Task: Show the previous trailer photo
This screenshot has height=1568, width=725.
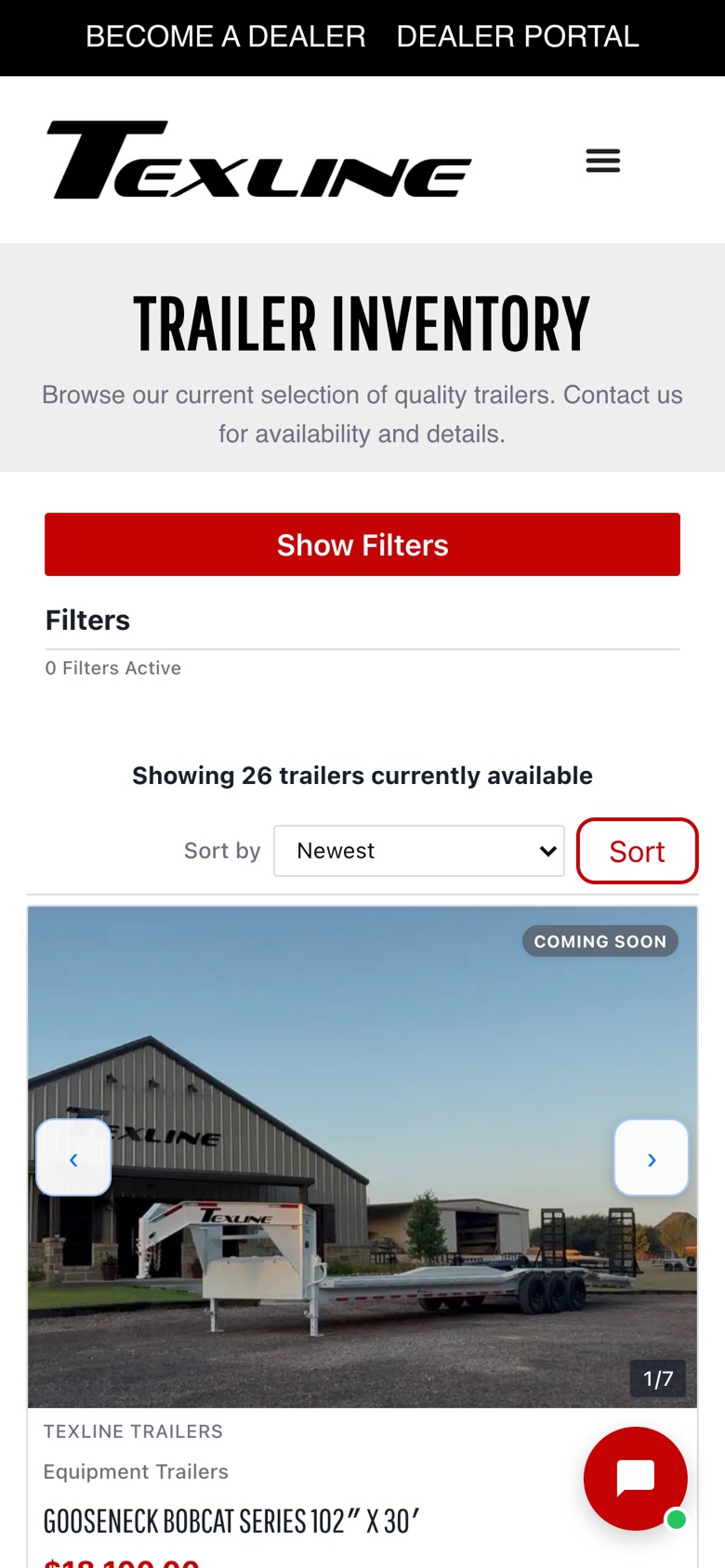Action: [73, 1157]
